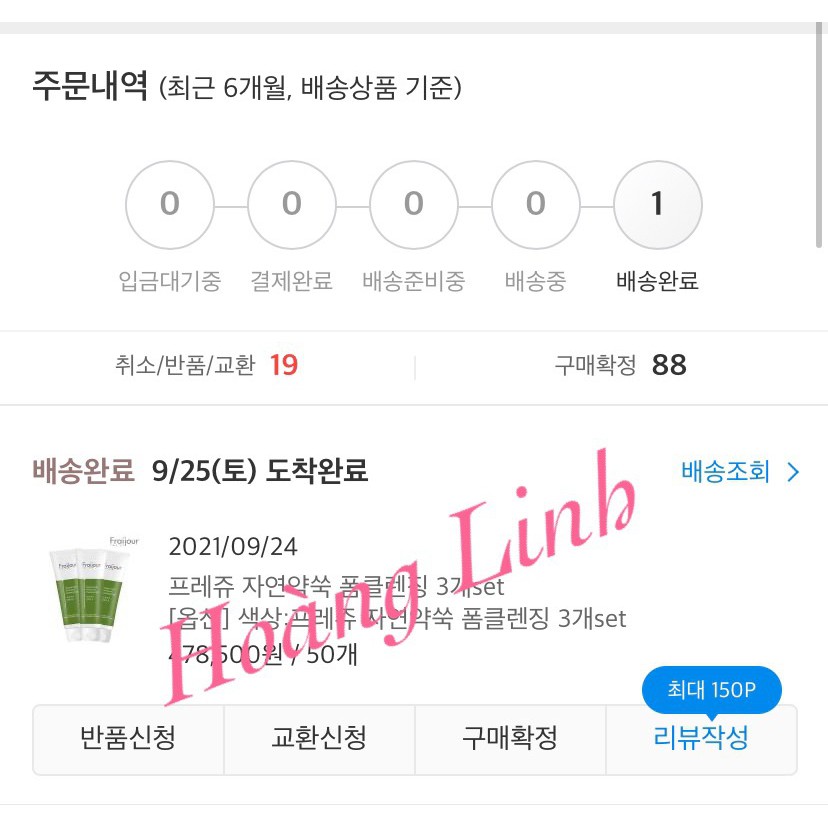Tap 배송조회 to track delivery

pyautogui.click(x=740, y=472)
